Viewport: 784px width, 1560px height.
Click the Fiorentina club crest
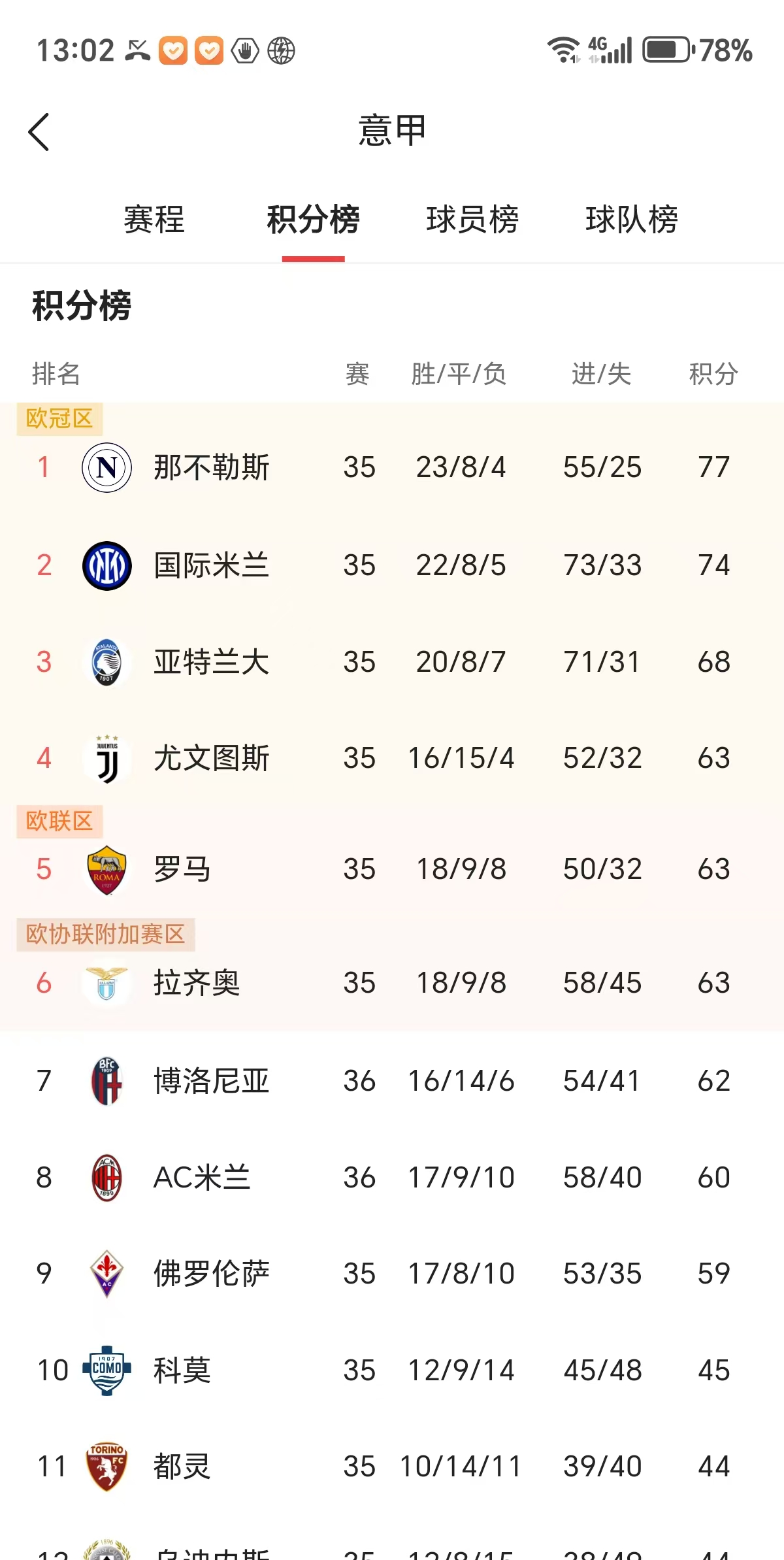click(x=106, y=1273)
